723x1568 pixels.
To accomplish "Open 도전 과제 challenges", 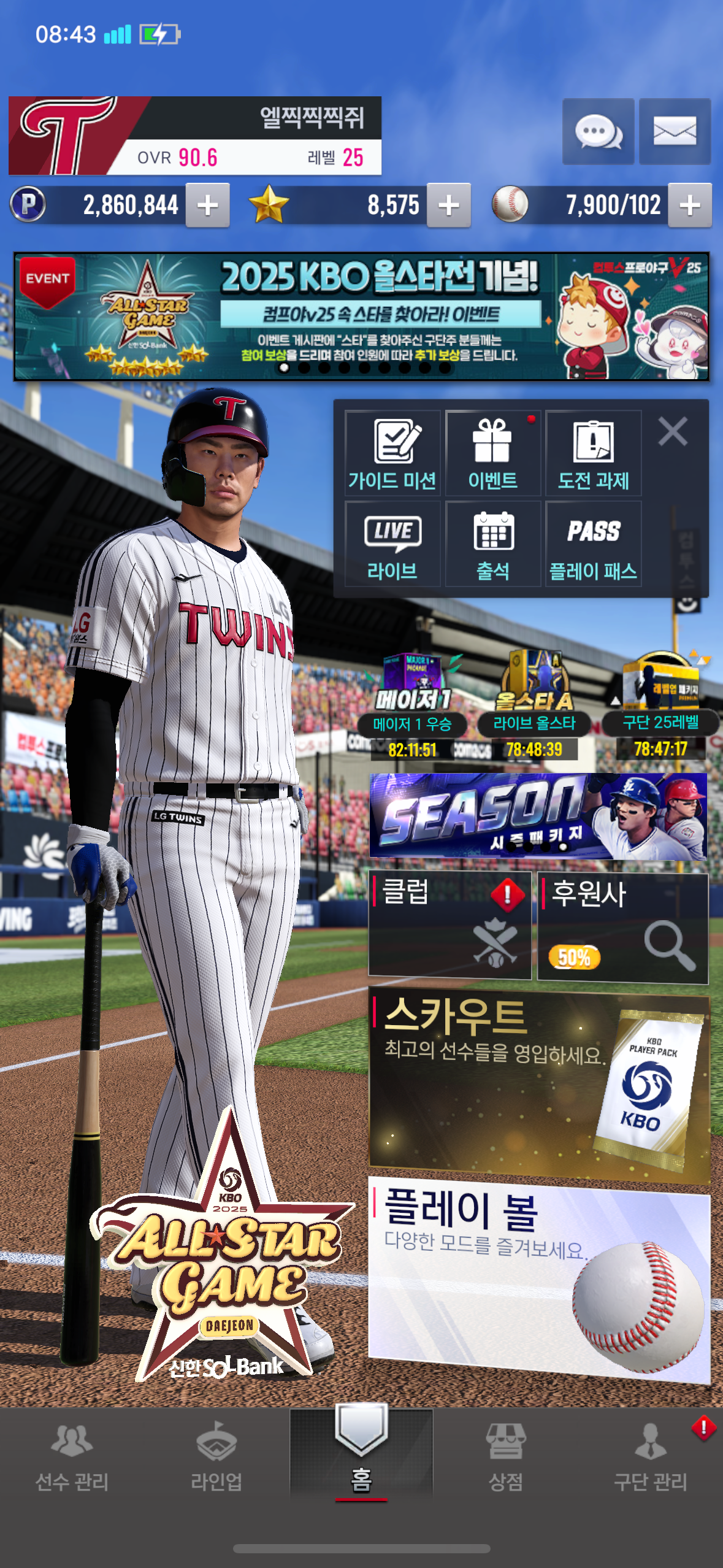I will (x=593, y=454).
